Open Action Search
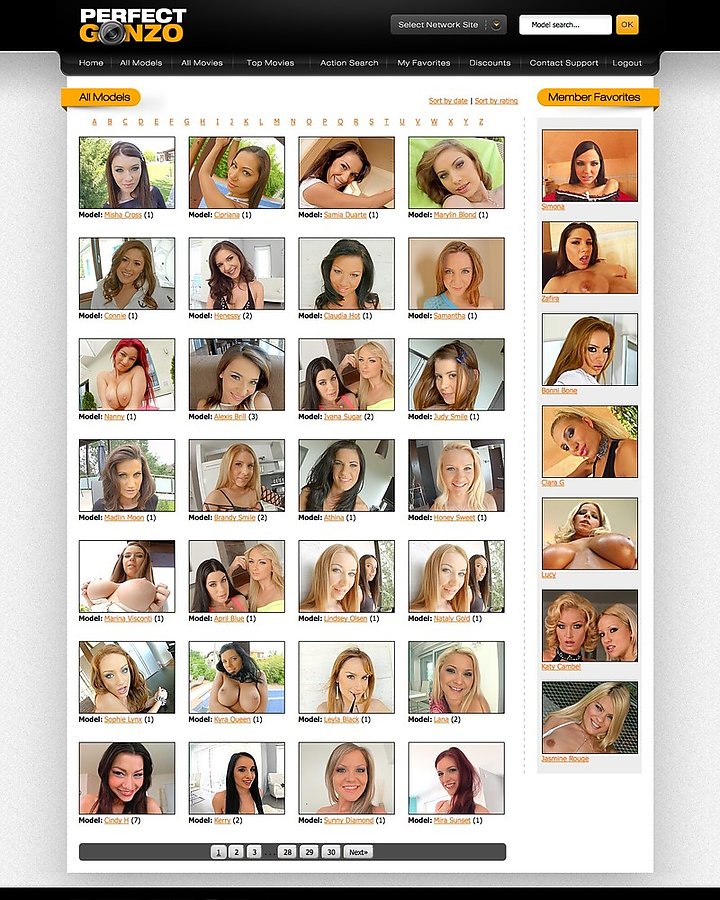The height and width of the screenshot is (900, 720). coord(349,63)
